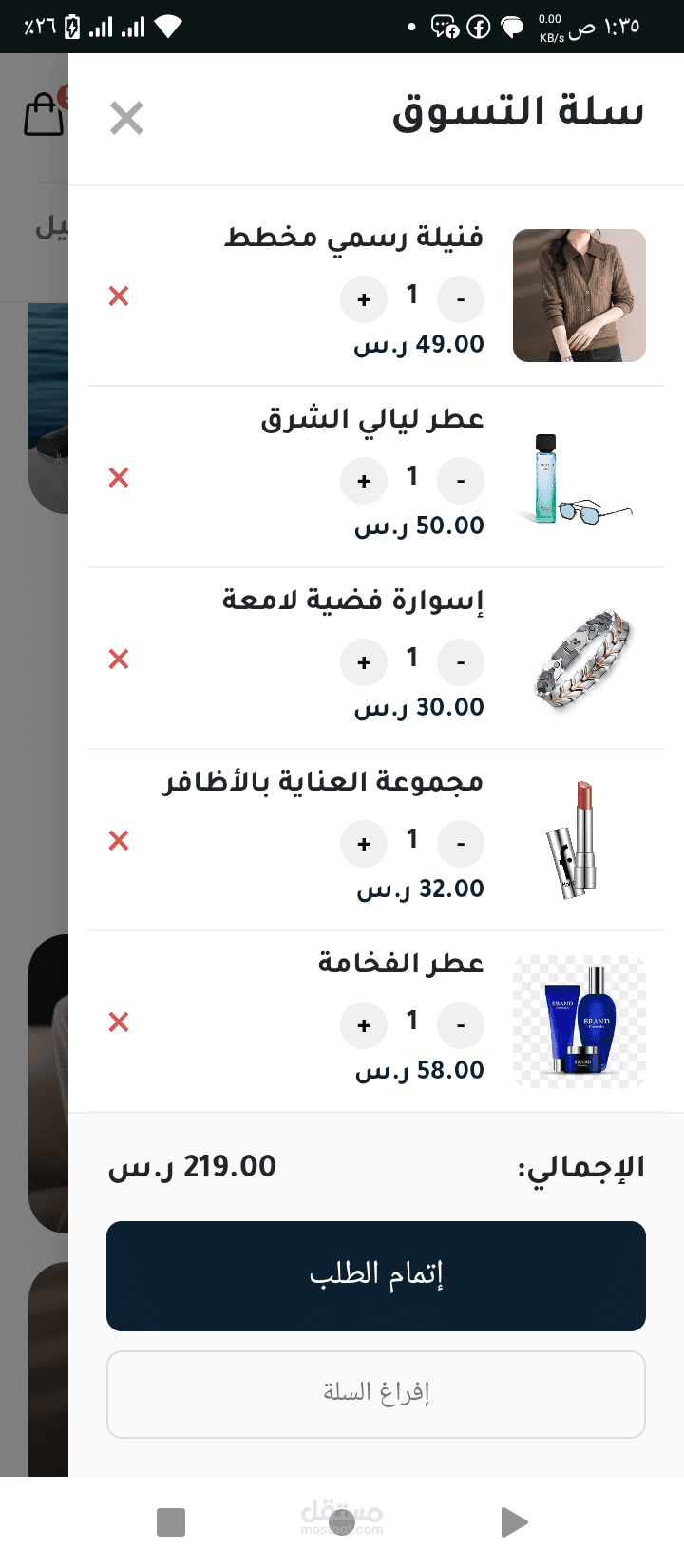684x1568 pixels.
Task: Decrease quantity of مجموعة العناية بالأظافر
Action: [x=461, y=844]
